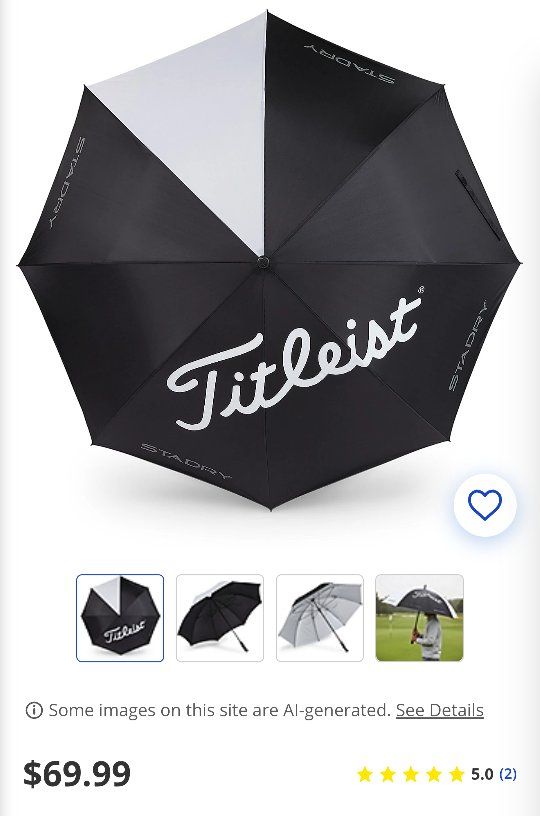The image size is (540, 816).
Task: Show the third thumbnail of the umbrella's gray underside
Action: tap(320, 618)
